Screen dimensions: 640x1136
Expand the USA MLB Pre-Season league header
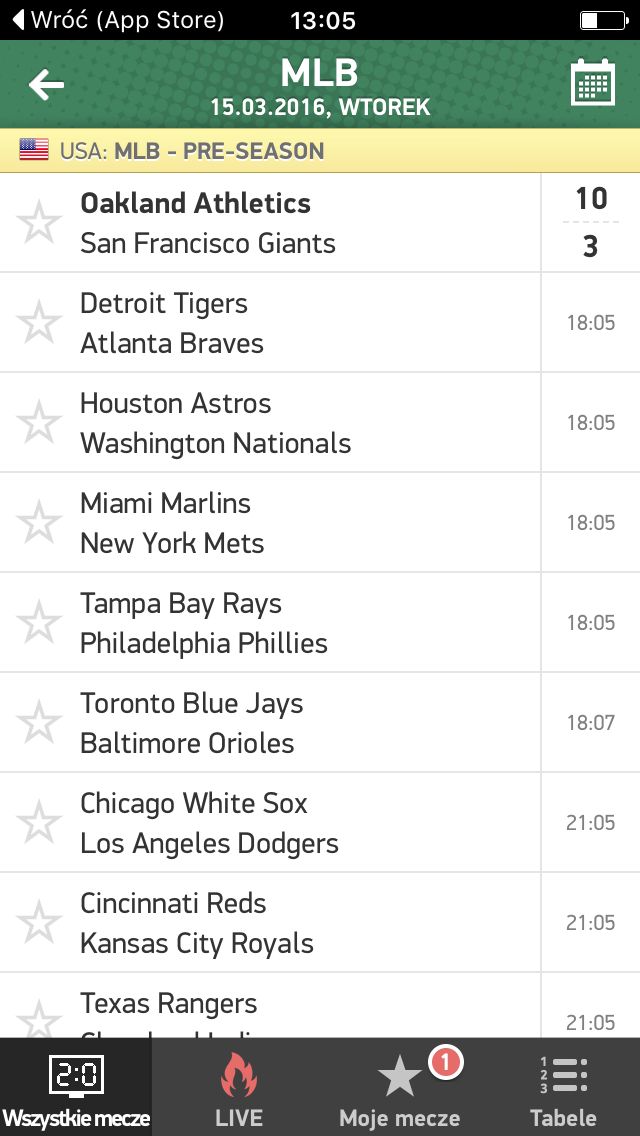click(320, 151)
